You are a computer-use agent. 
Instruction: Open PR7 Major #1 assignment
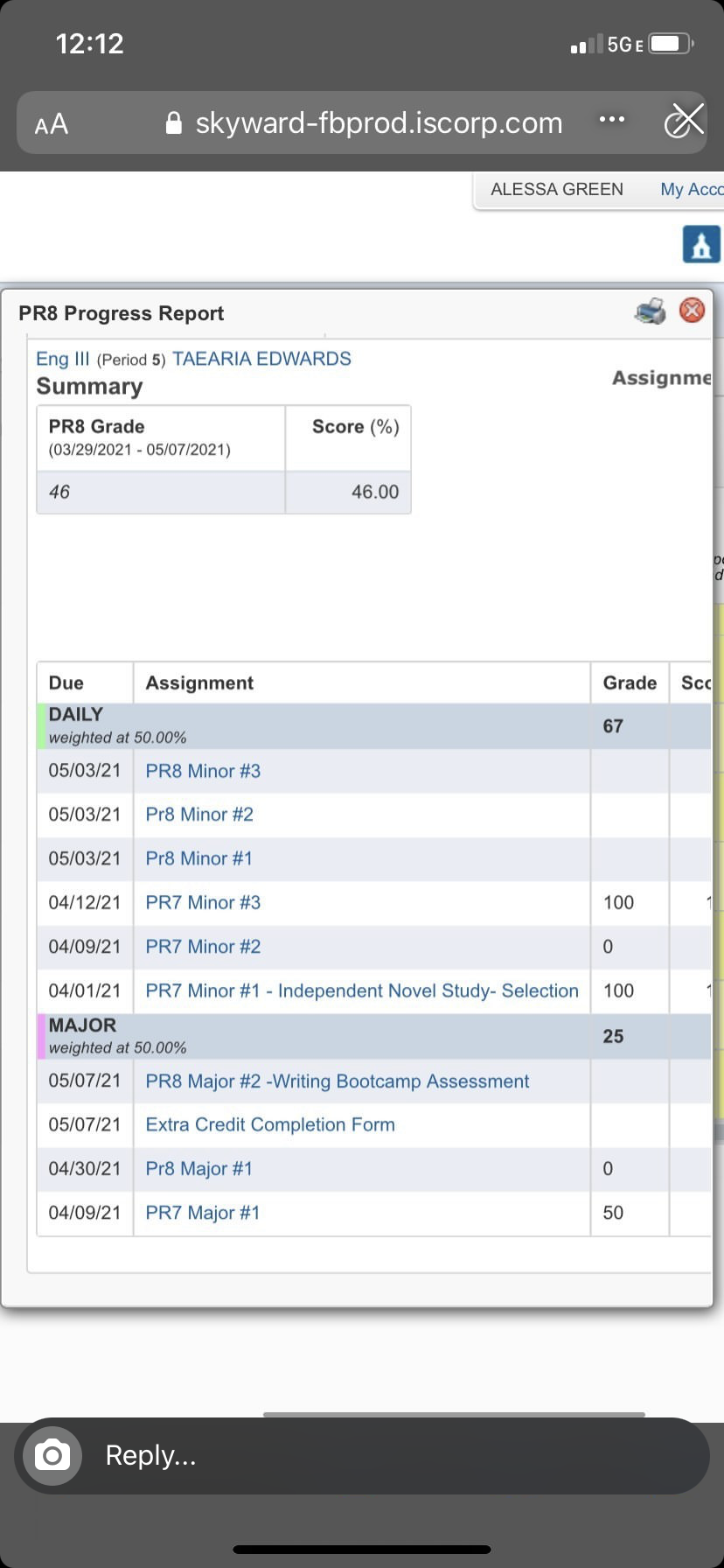(x=202, y=1213)
